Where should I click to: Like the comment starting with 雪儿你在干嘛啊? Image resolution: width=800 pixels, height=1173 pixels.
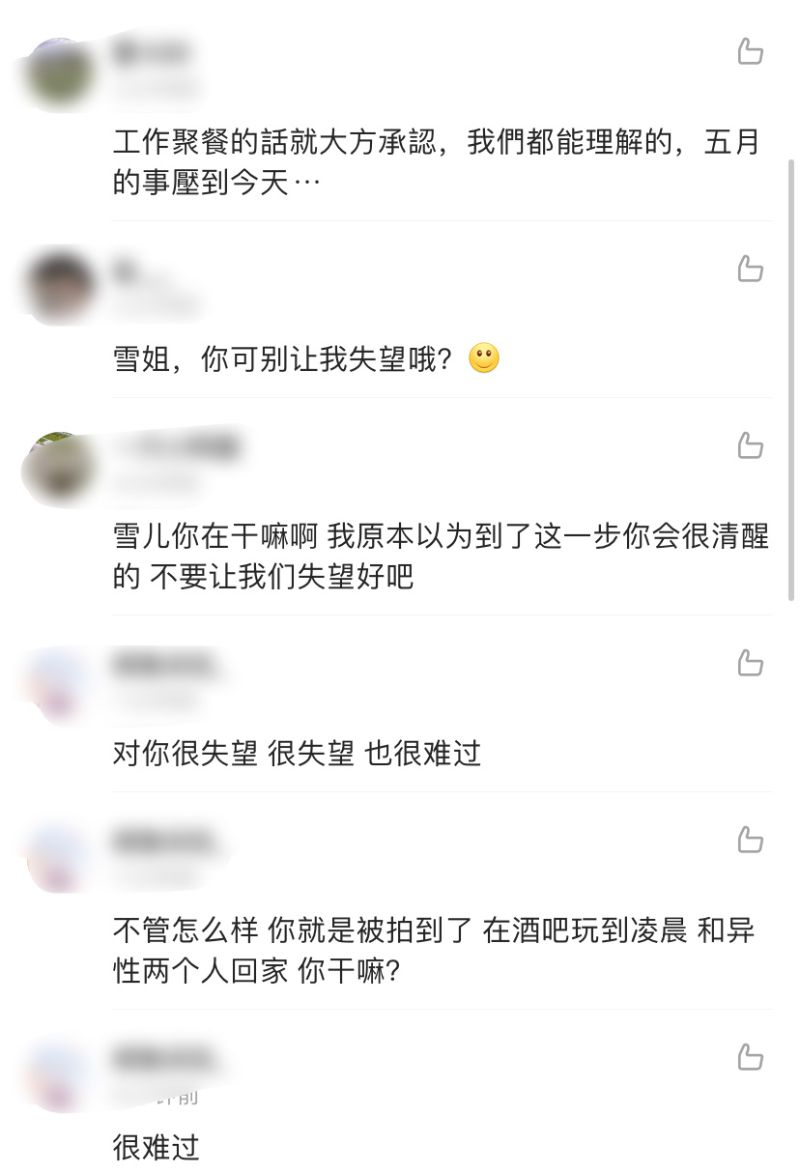click(x=750, y=445)
